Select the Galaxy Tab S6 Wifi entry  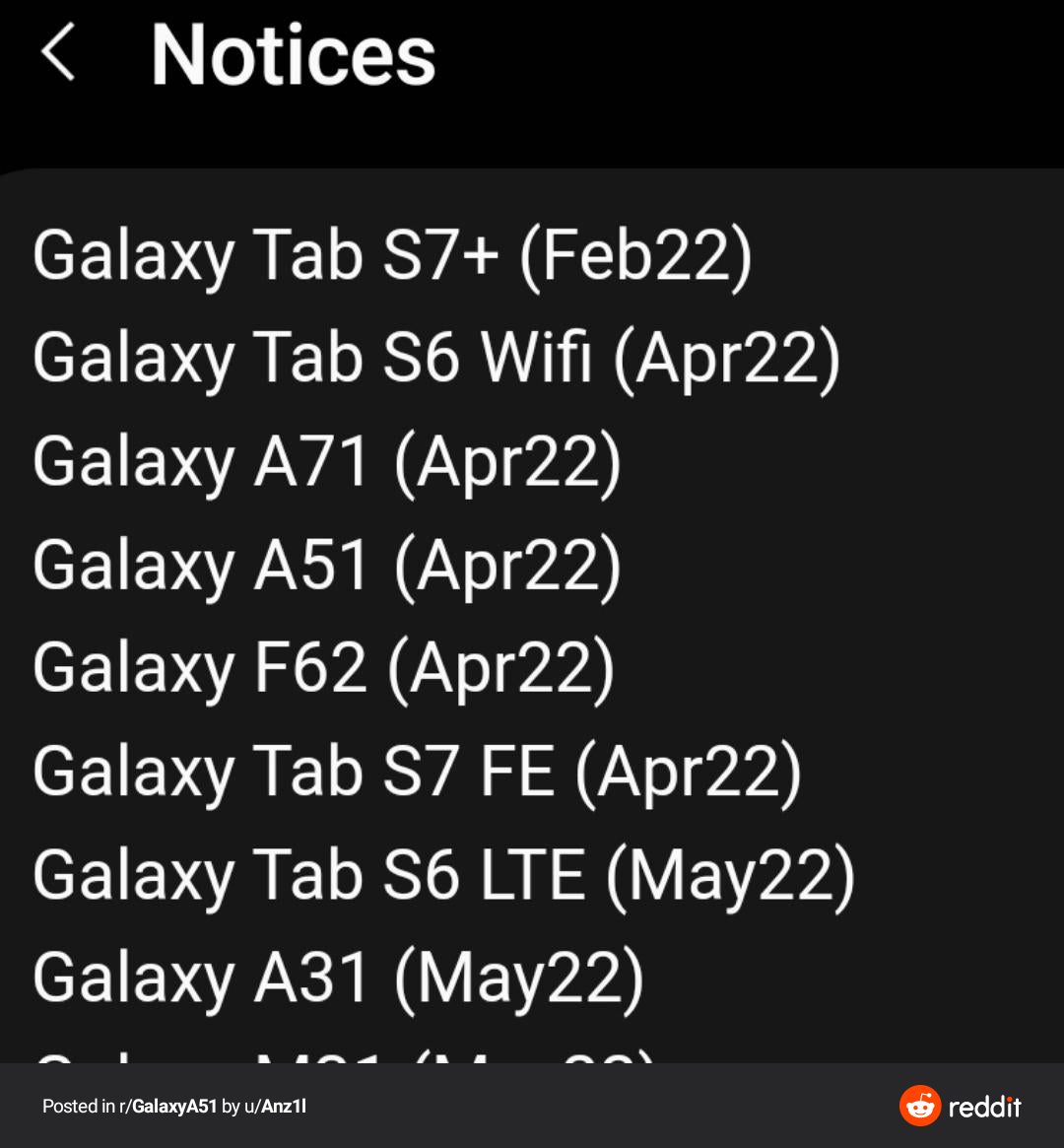[x=436, y=360]
